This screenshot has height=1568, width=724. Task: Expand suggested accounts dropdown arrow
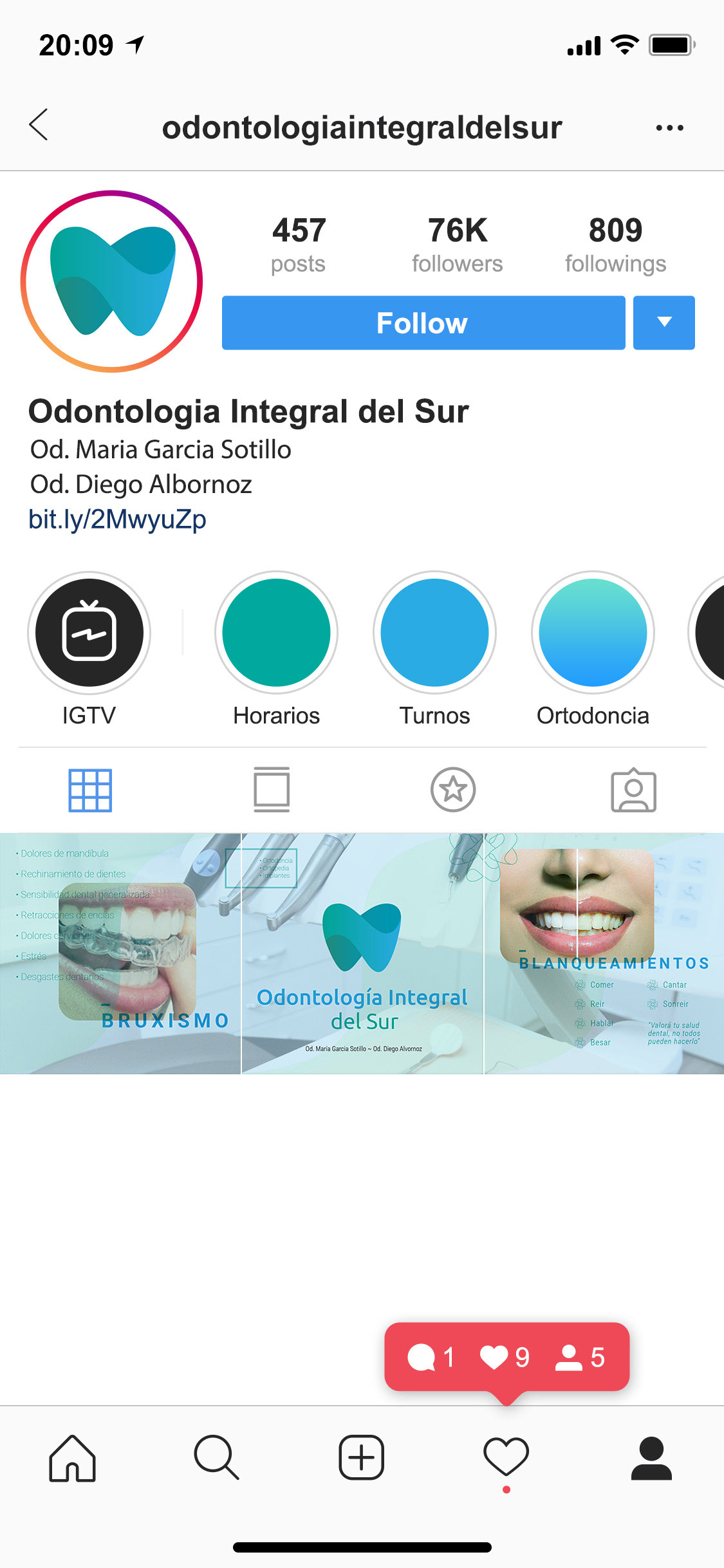[664, 323]
